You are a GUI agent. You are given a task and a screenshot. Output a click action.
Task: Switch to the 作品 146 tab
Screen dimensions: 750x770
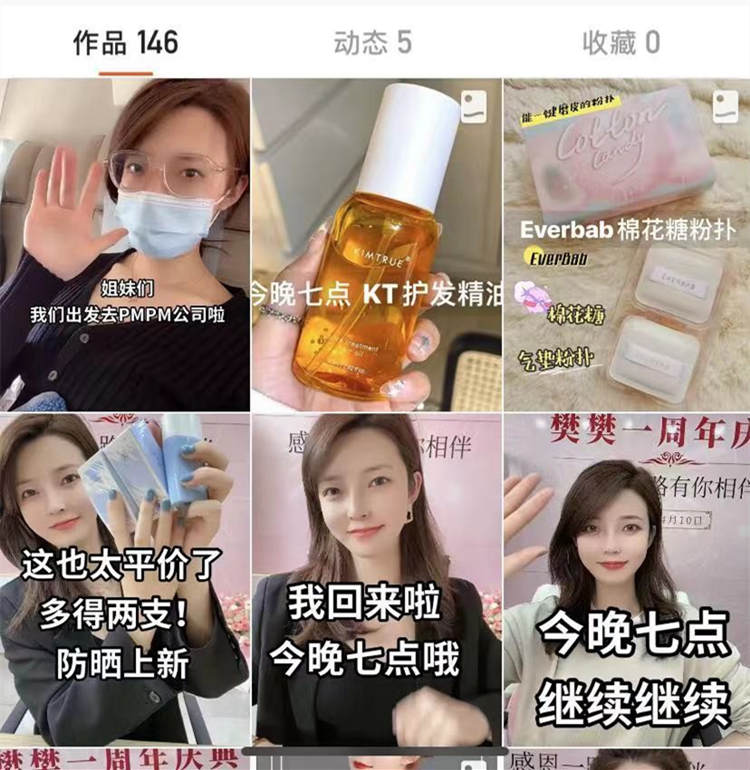pos(125,42)
